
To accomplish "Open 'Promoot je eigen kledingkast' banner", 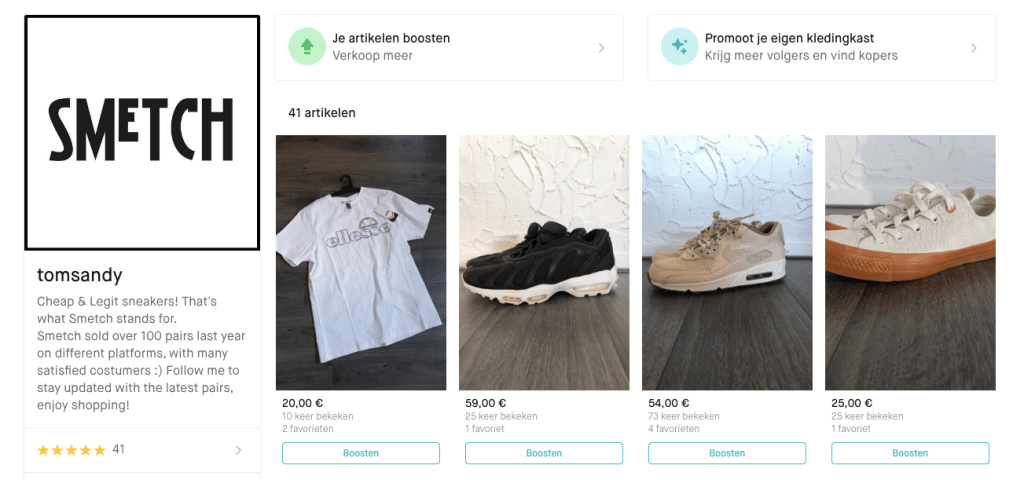I will pos(821,47).
